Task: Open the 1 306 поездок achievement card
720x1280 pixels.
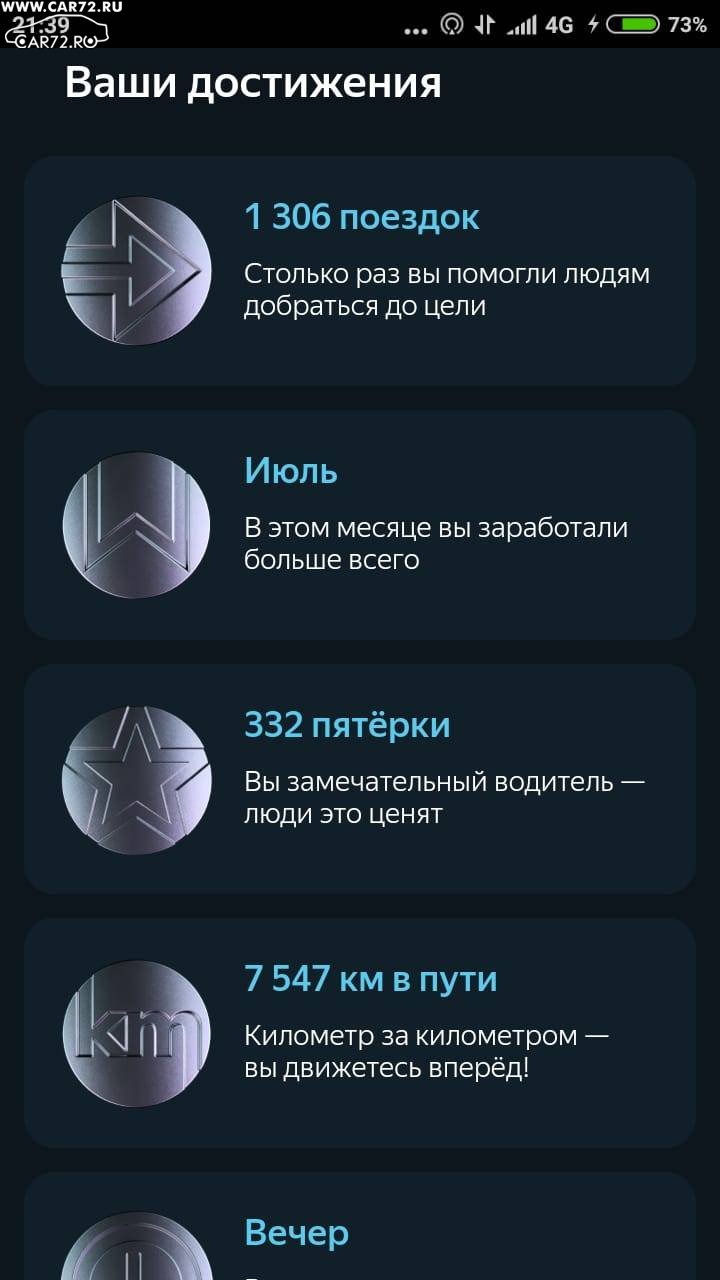Action: coord(360,271)
